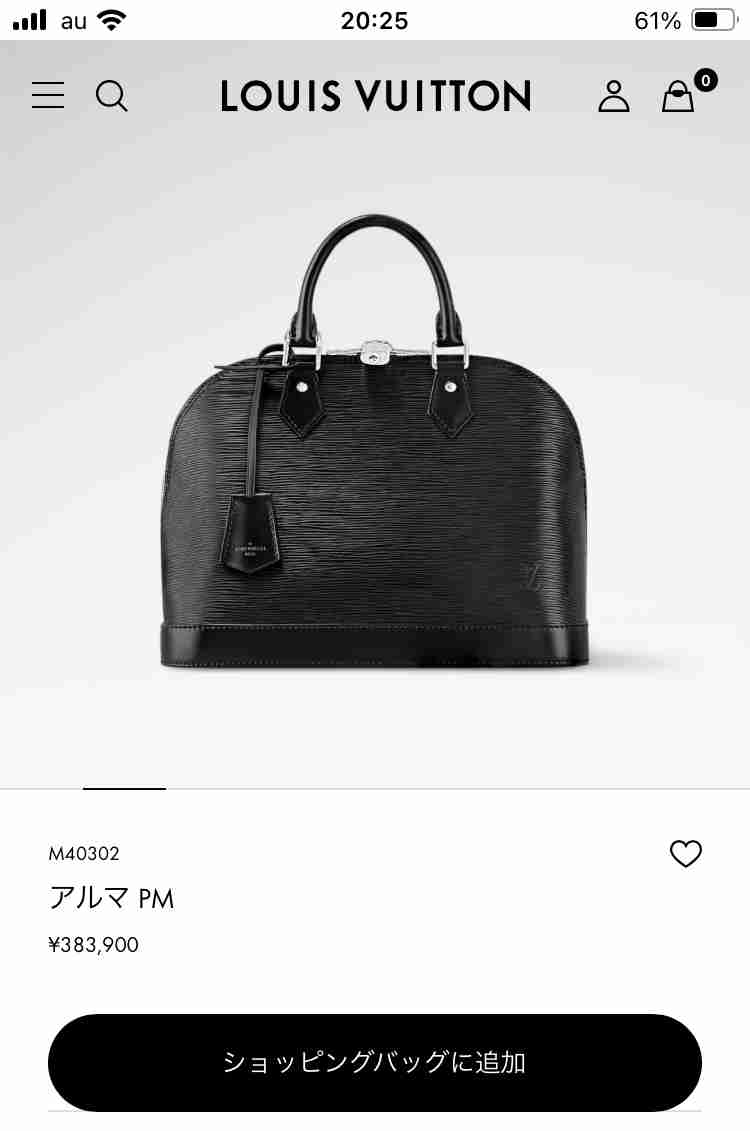Tap ショッピングバッグに追加 button
The width and height of the screenshot is (750, 1131).
tap(375, 1063)
